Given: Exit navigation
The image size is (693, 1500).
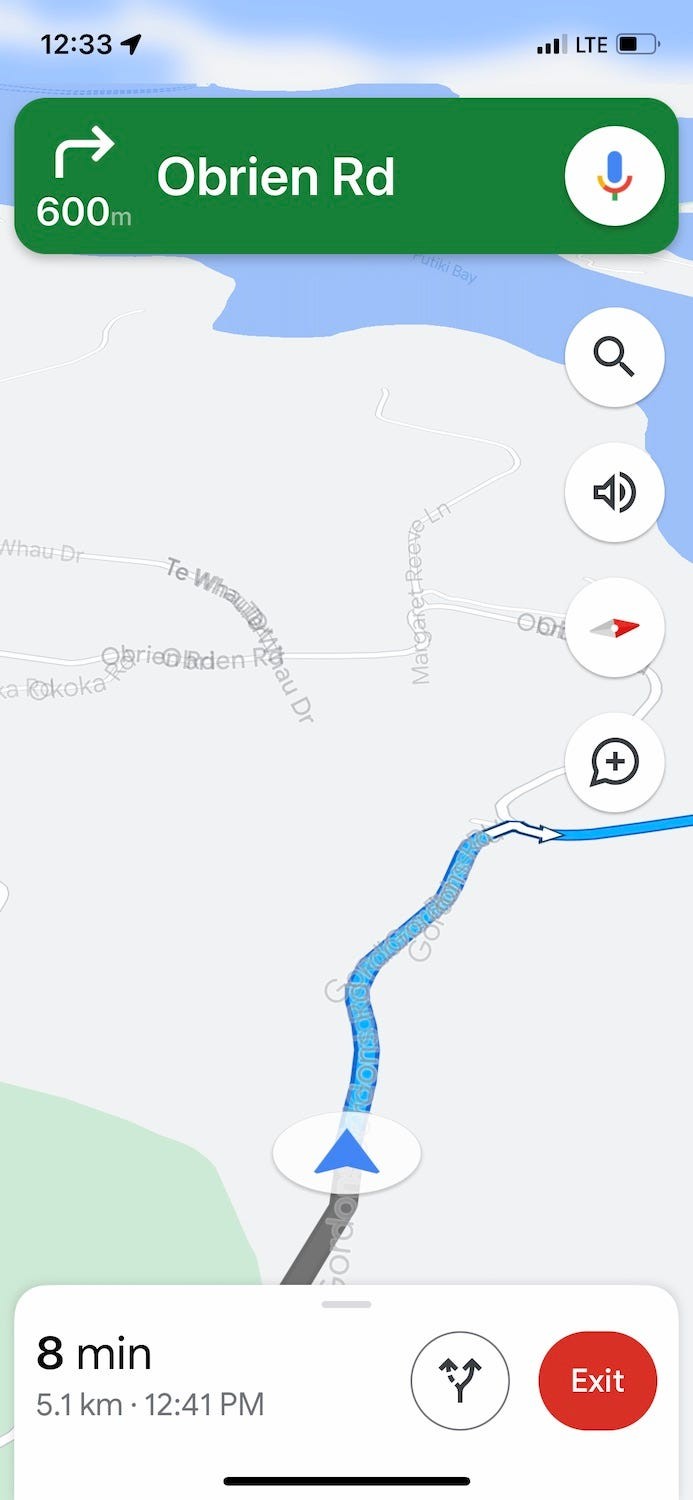Looking at the screenshot, I should (597, 1381).
